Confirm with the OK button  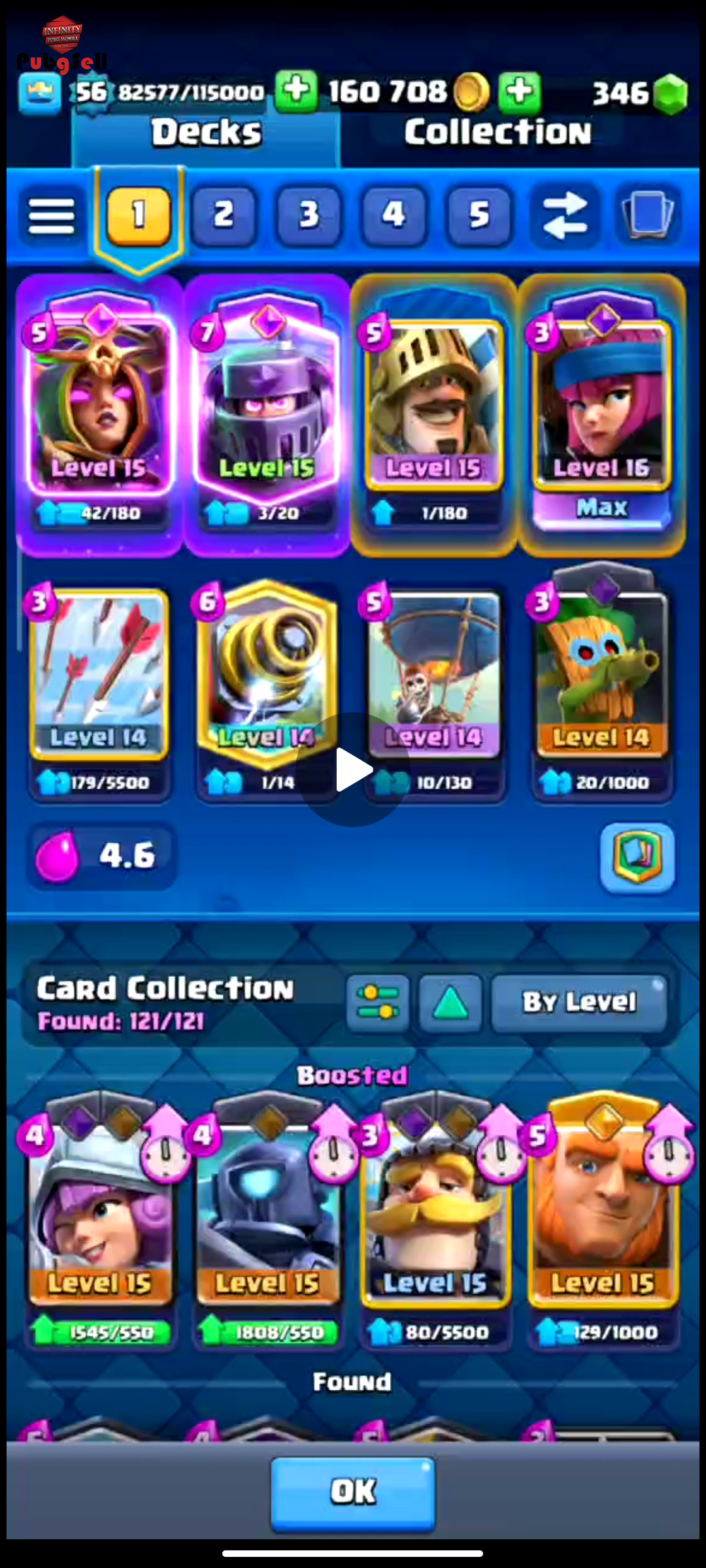tap(353, 1492)
